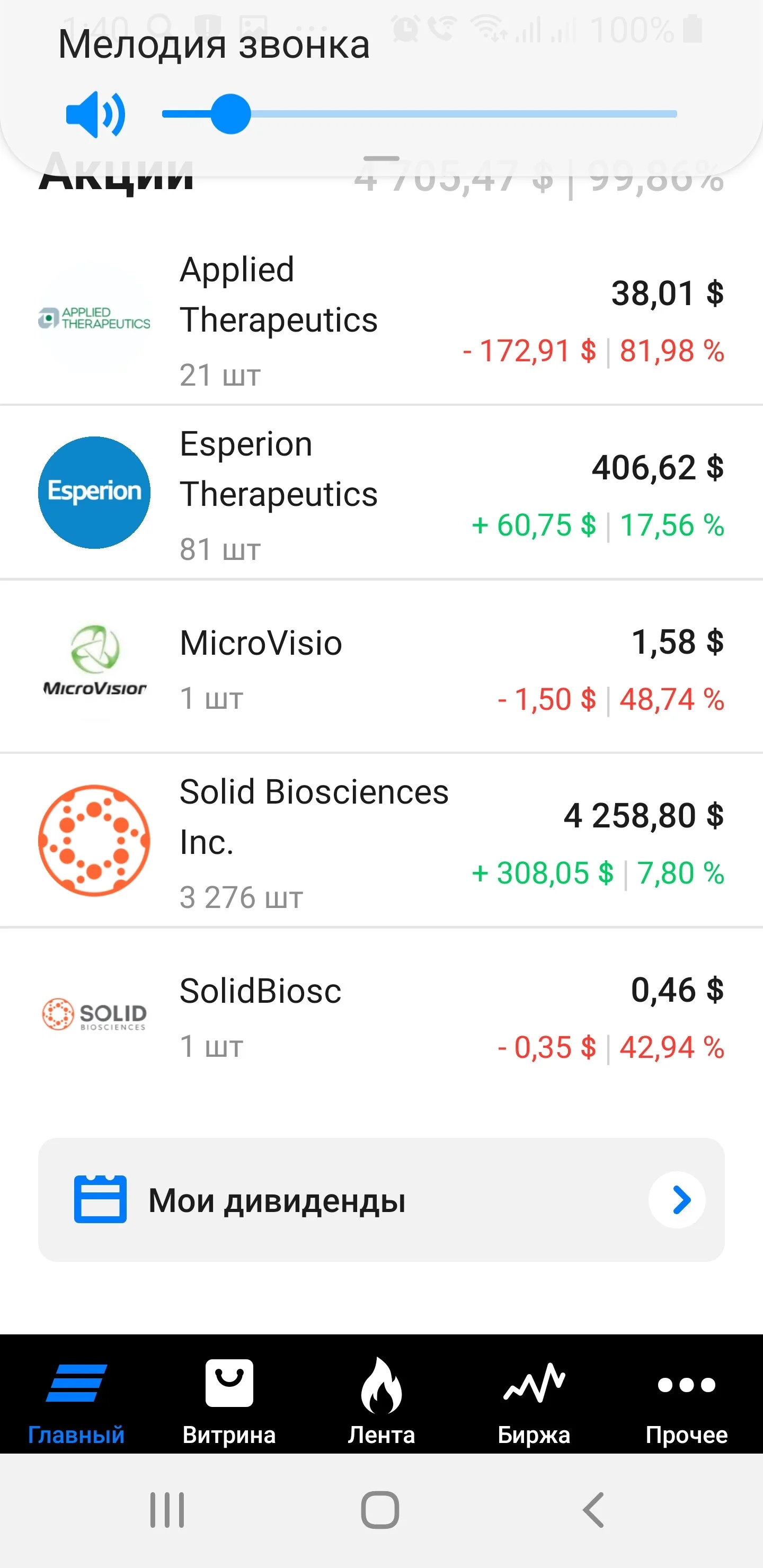Open Solid Biosciences Inc. holding
The height and width of the screenshot is (1568, 763).
[x=381, y=841]
